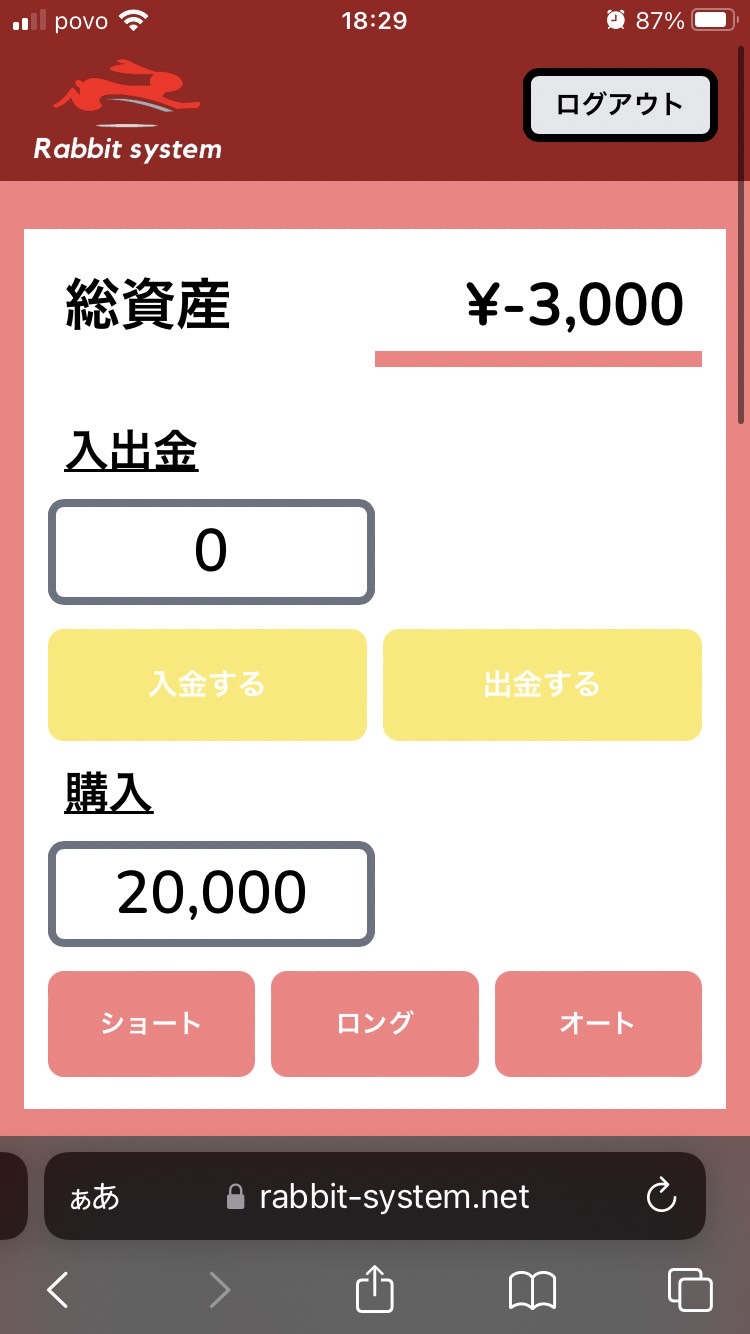Tap 出金する to withdraw
The height and width of the screenshot is (1334, 750).
coord(542,685)
